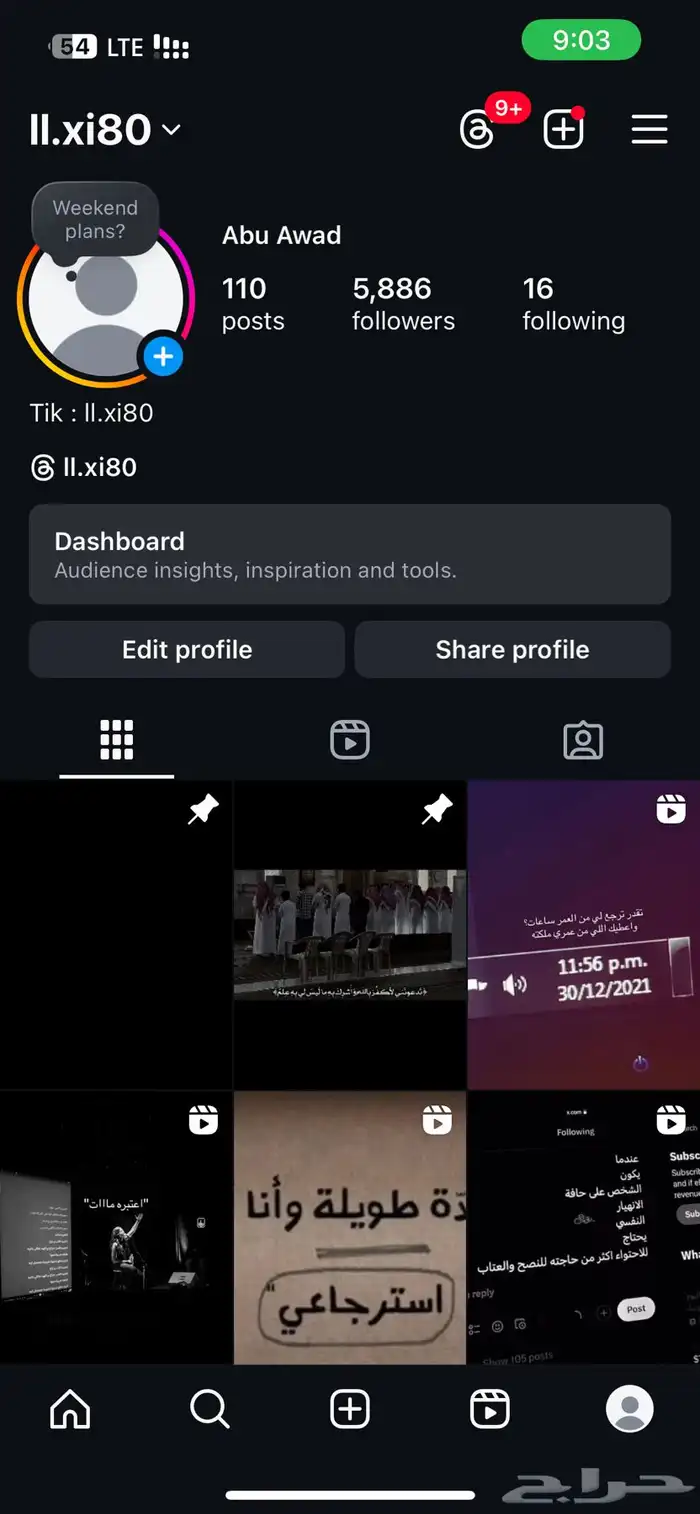Open the 5,886 followers list
The width and height of the screenshot is (700, 1514).
coord(403,304)
